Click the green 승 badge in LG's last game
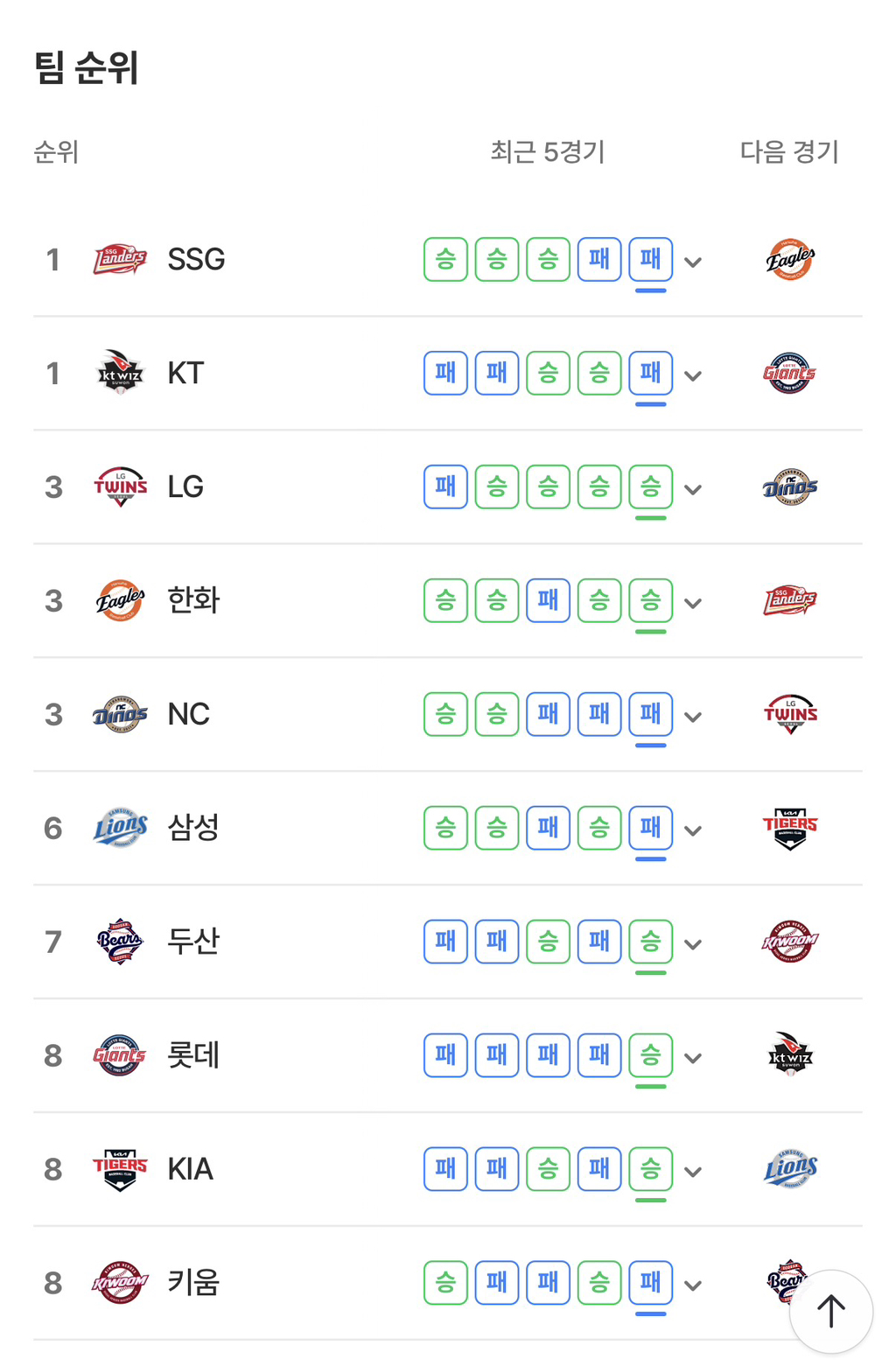Screen dimensions: 896x1366 click(x=650, y=487)
